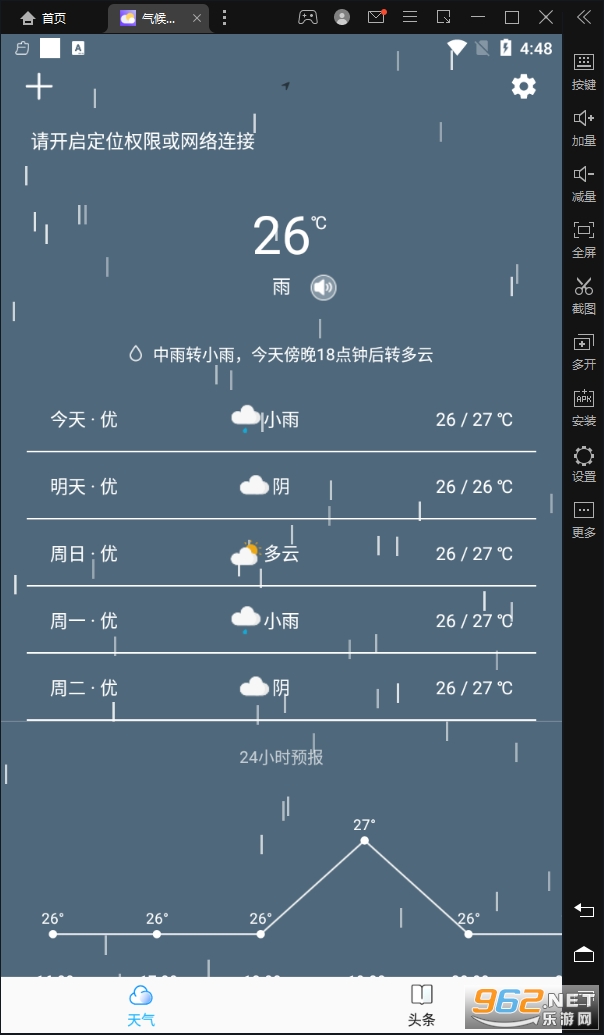Tap 截图 screenshot tool in sidebar

coord(584,295)
